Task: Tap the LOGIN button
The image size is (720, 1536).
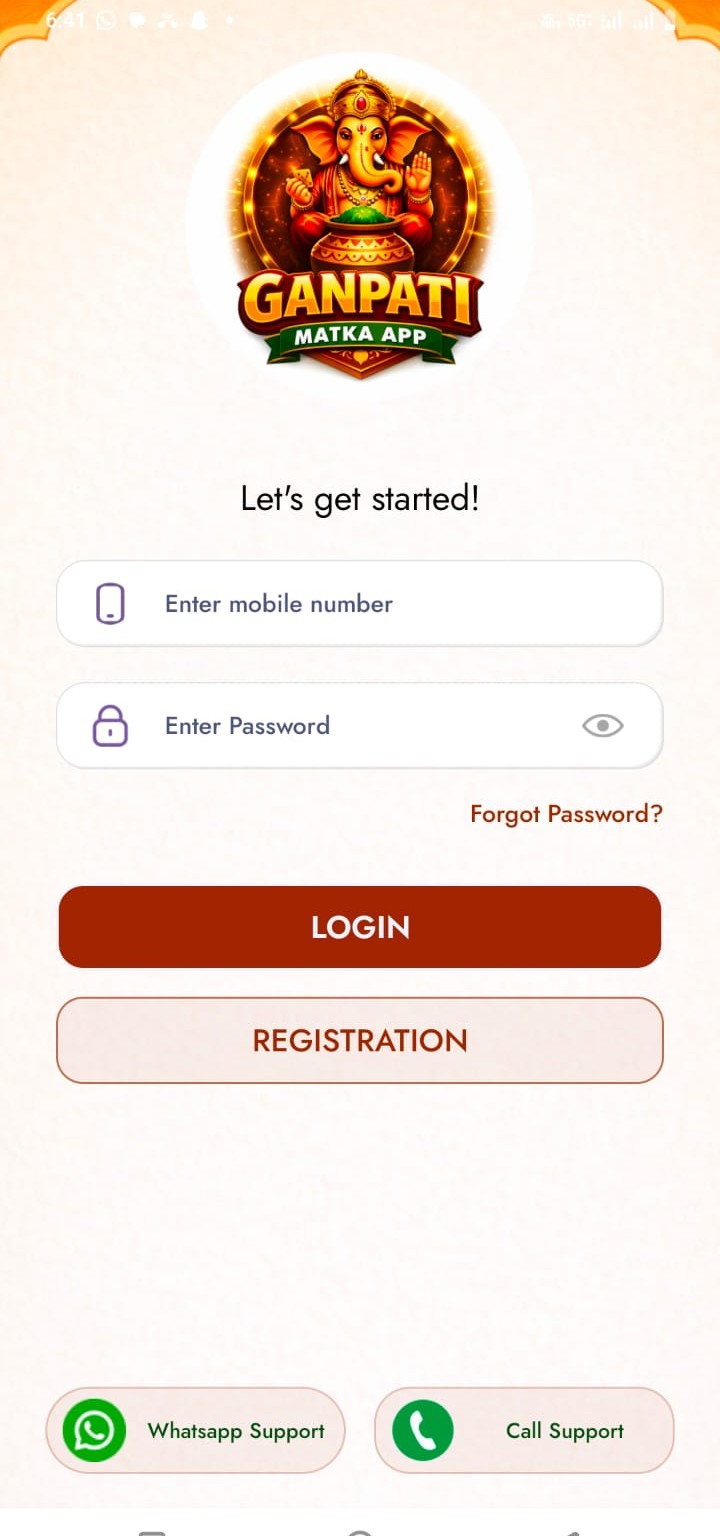Action: pyautogui.click(x=360, y=927)
